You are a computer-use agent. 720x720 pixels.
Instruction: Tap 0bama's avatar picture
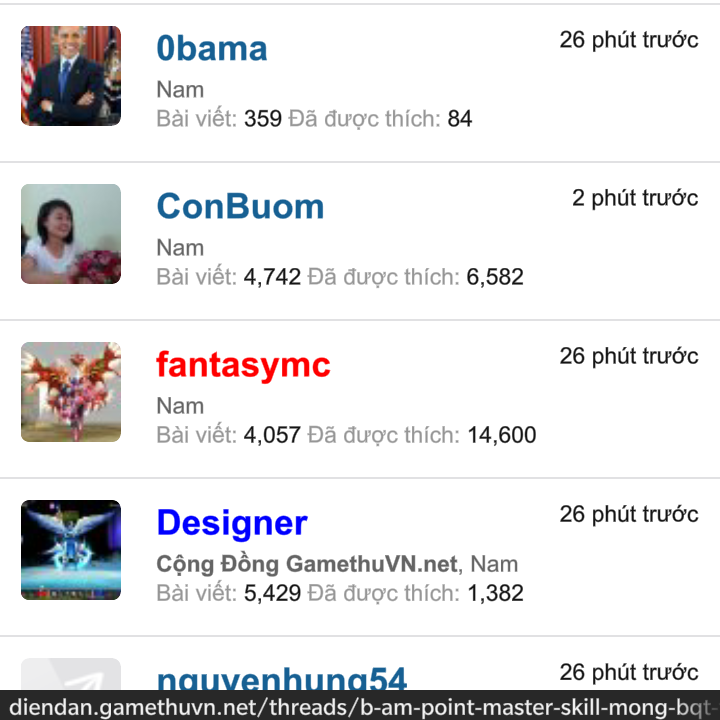tap(71, 76)
